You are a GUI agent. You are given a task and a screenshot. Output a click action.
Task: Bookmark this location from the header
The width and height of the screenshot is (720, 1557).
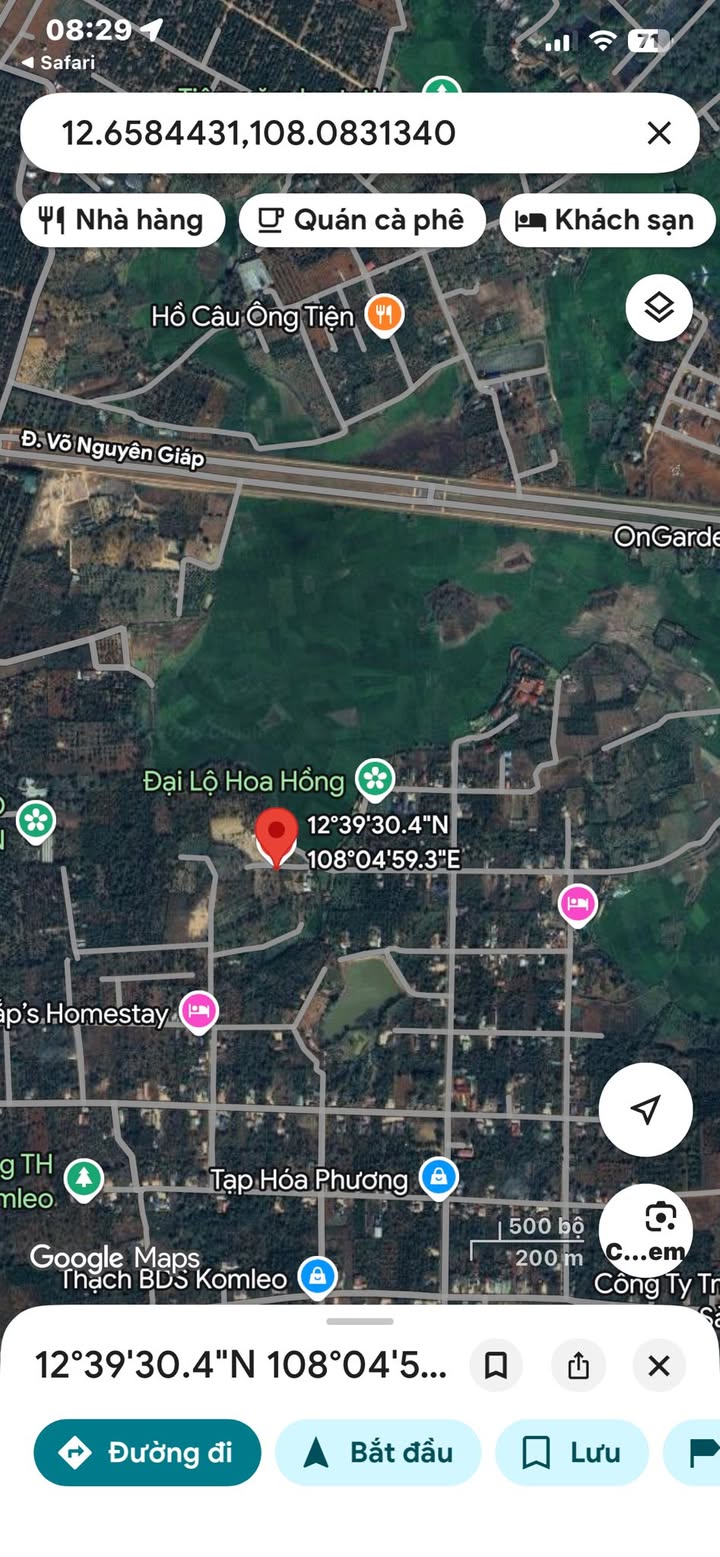[x=496, y=1365]
